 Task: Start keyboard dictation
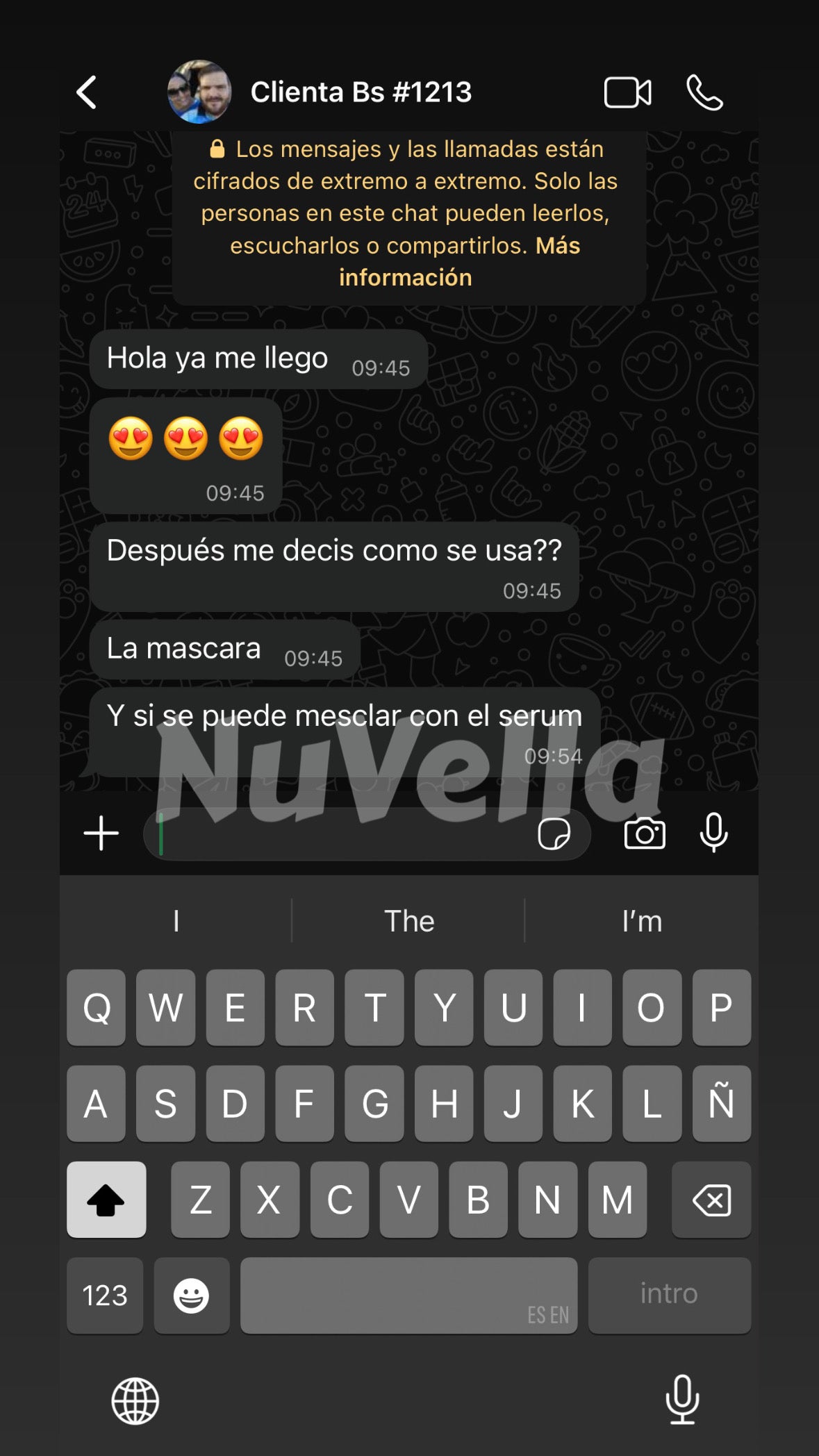(x=682, y=1400)
